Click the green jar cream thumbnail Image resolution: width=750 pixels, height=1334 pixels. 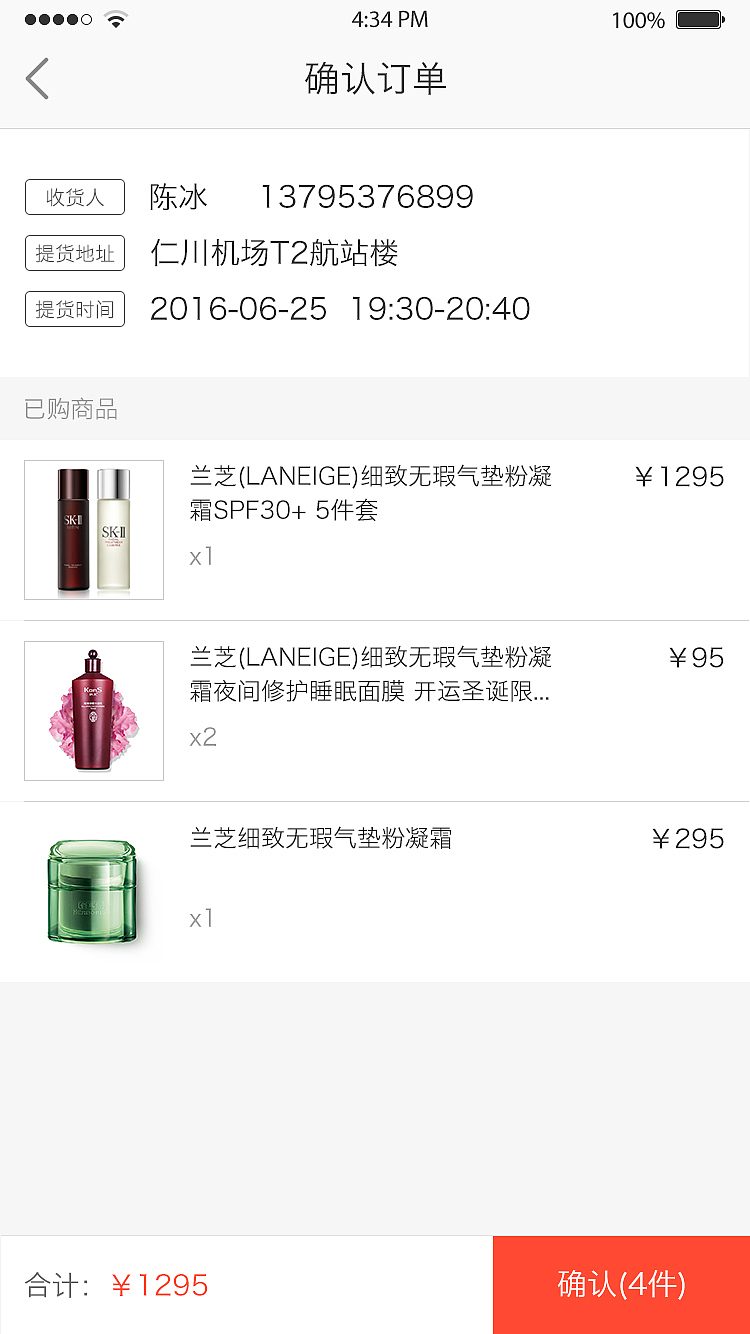(x=93, y=891)
